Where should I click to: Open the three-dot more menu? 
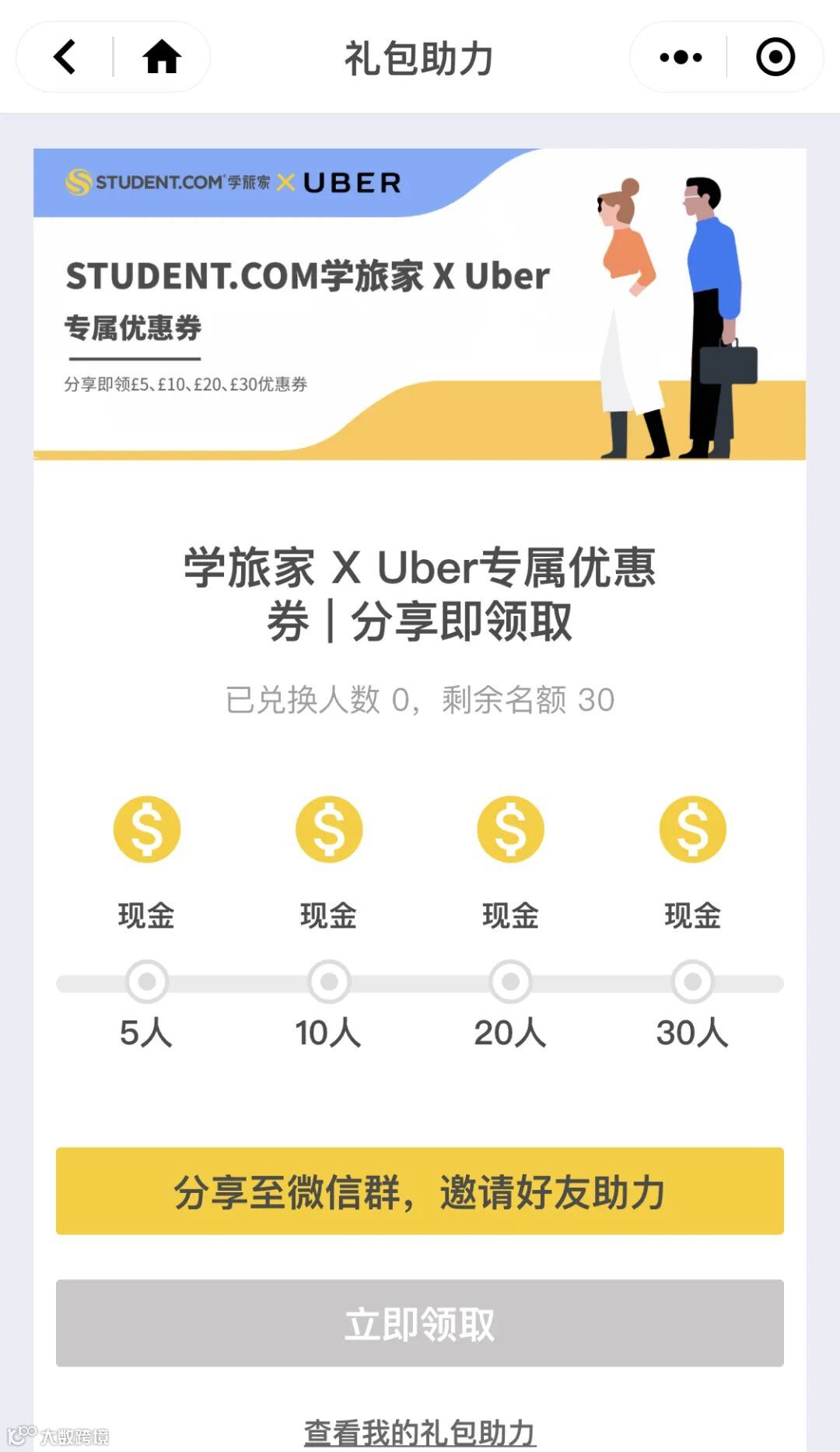(x=681, y=57)
